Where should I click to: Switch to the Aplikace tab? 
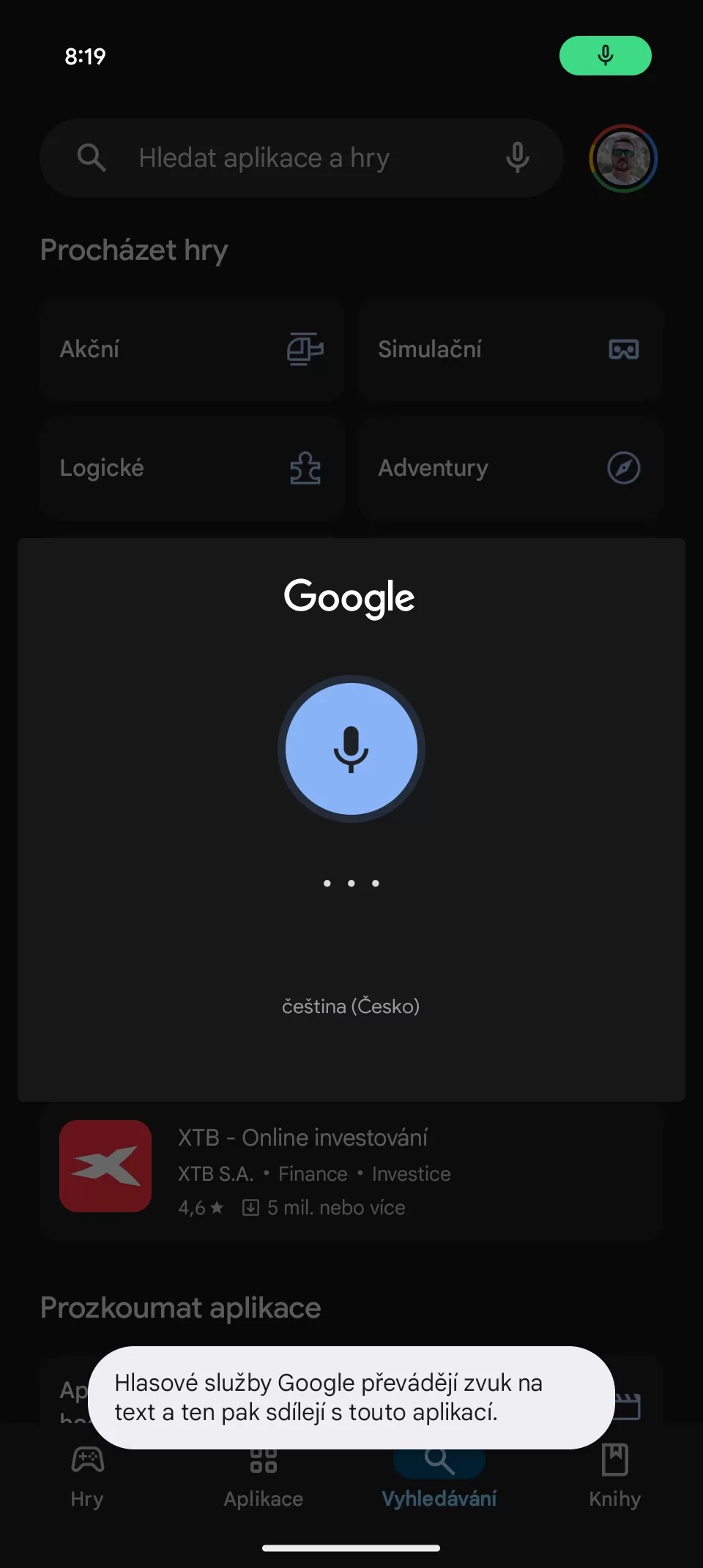pyautogui.click(x=264, y=1479)
